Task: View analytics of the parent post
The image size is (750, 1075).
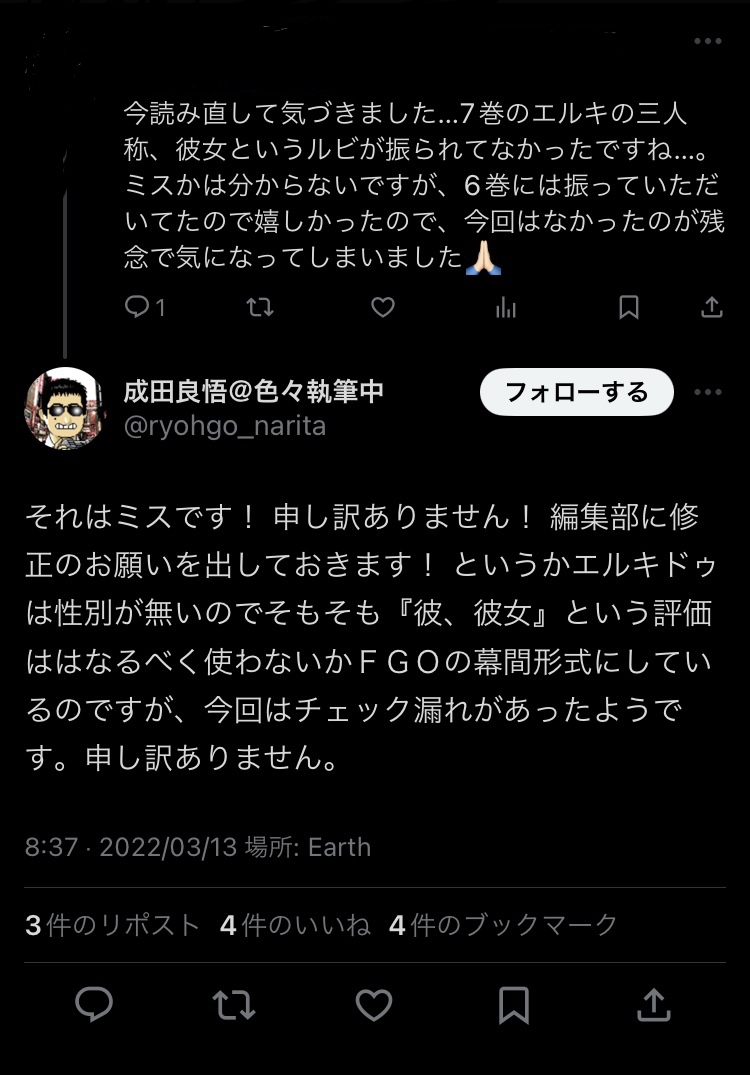Action: coord(506,308)
